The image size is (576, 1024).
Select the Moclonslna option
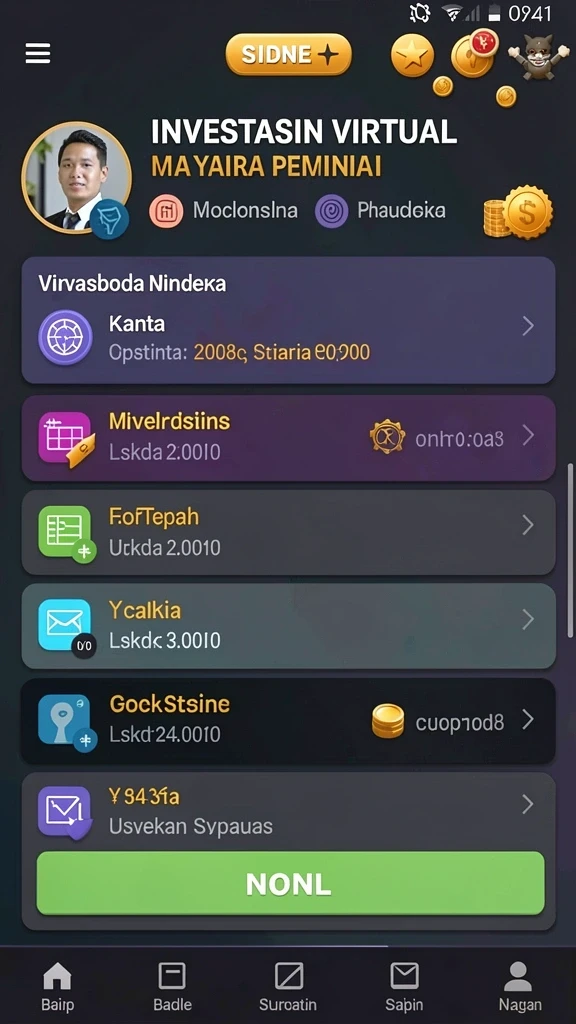(x=223, y=210)
